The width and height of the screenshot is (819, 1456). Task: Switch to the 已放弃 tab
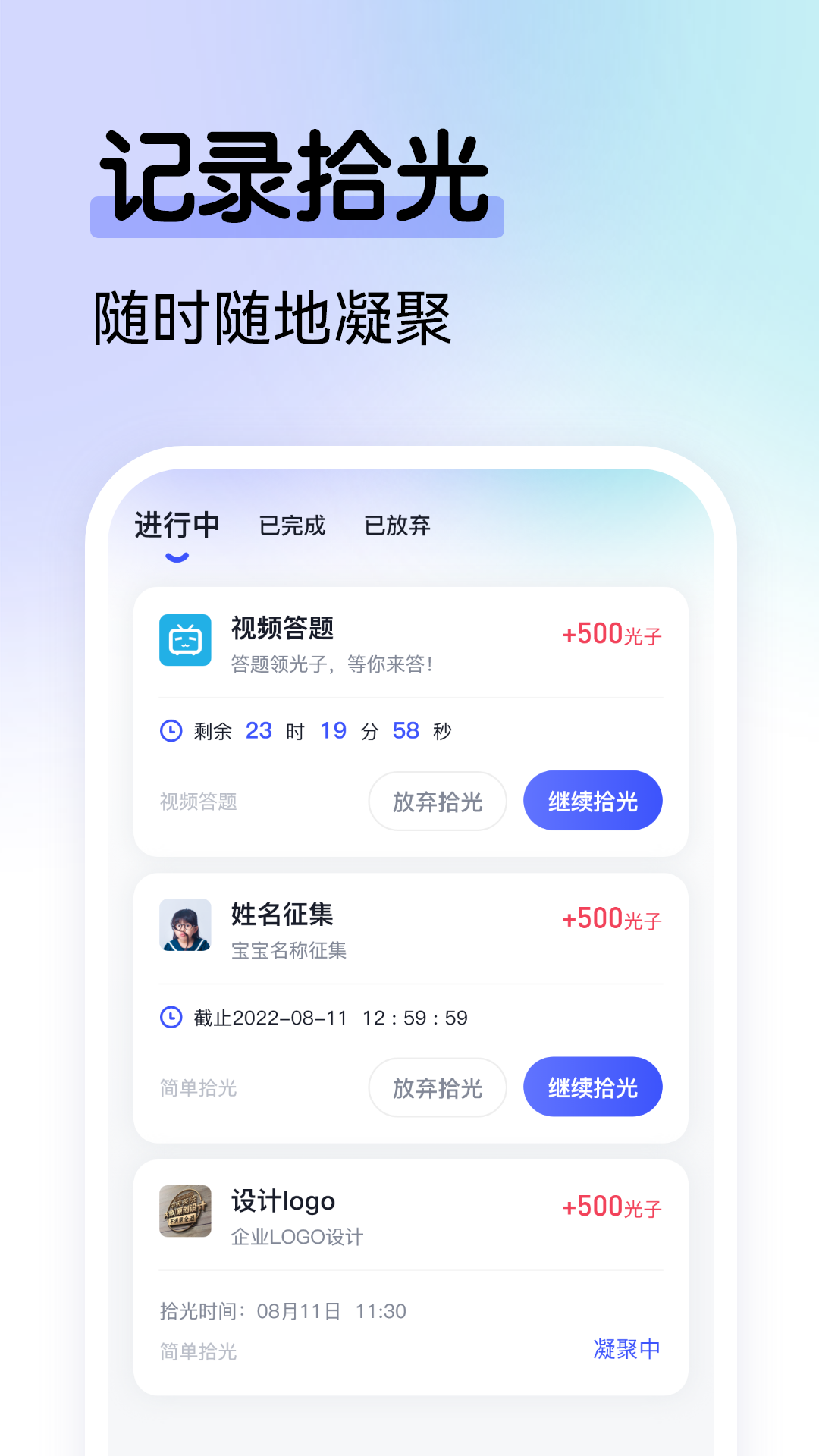pos(397,525)
